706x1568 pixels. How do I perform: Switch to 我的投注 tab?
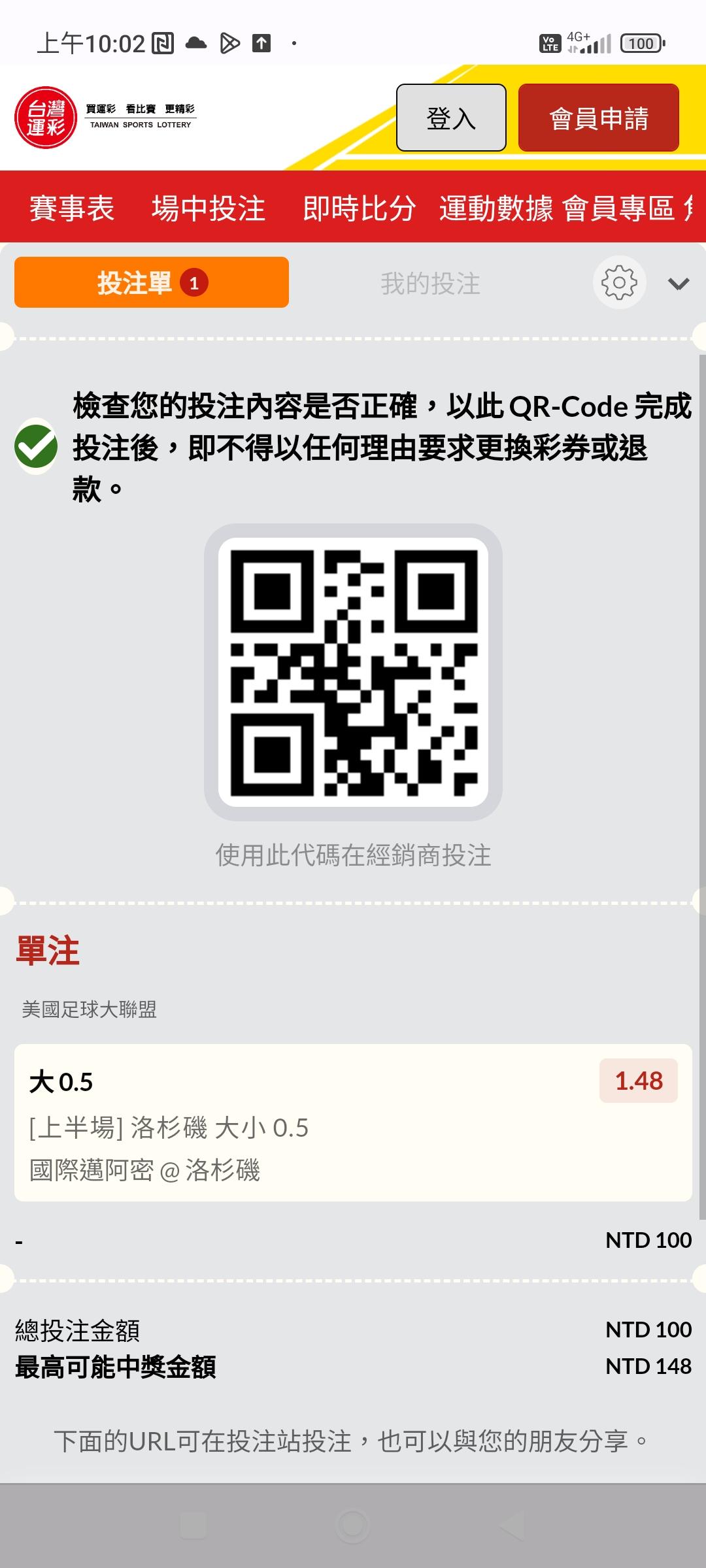[430, 284]
